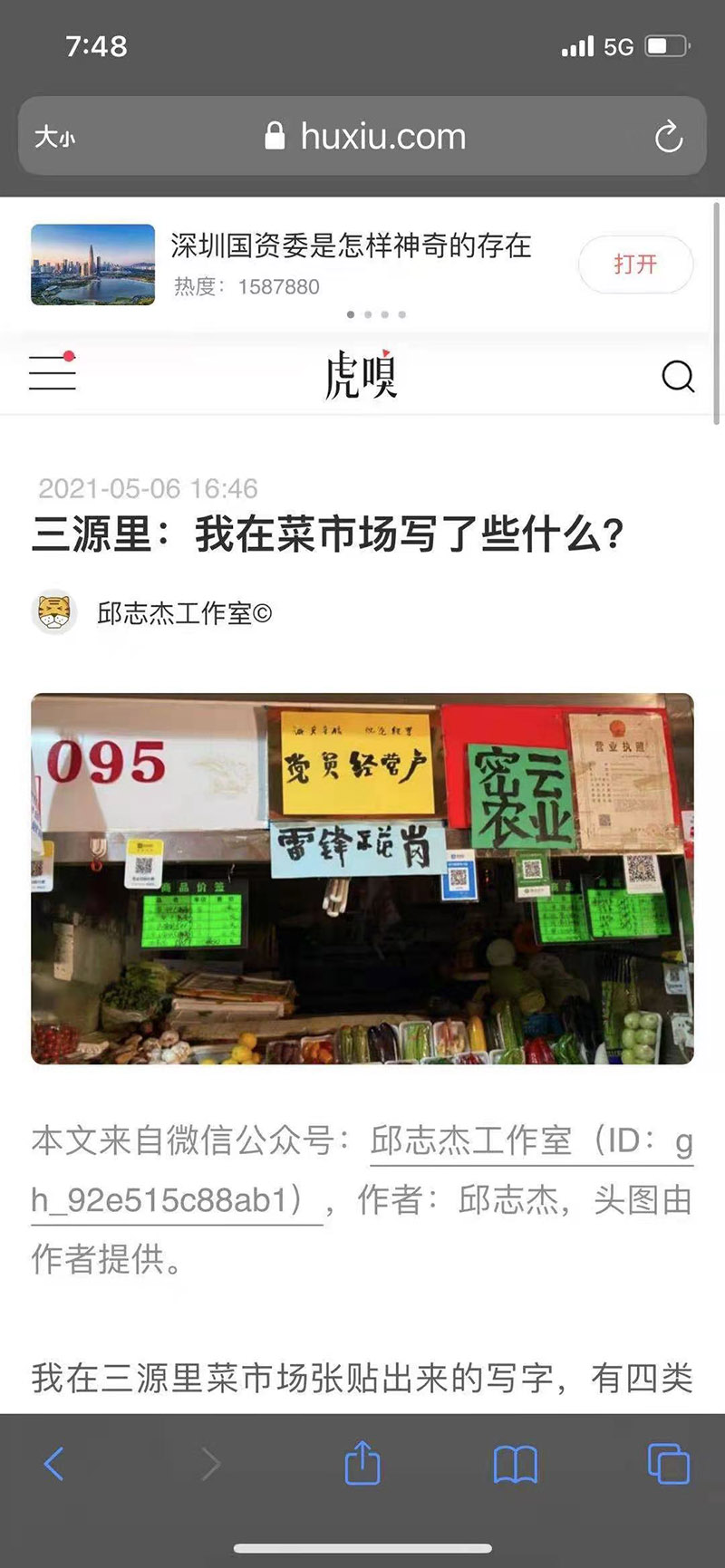This screenshot has height=1568, width=725.
Task: Open the hamburger menu
Action: click(x=53, y=372)
